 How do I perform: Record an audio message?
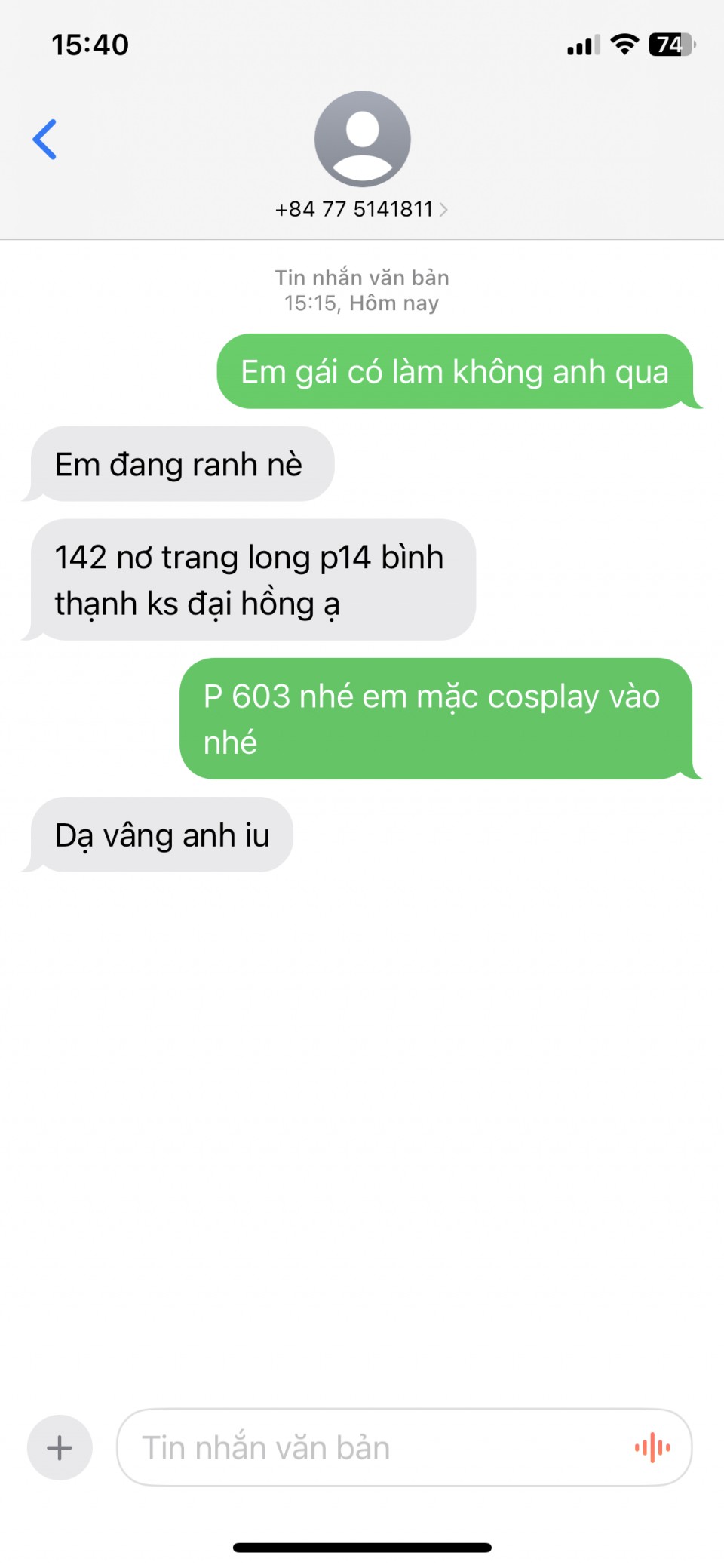[652, 1447]
